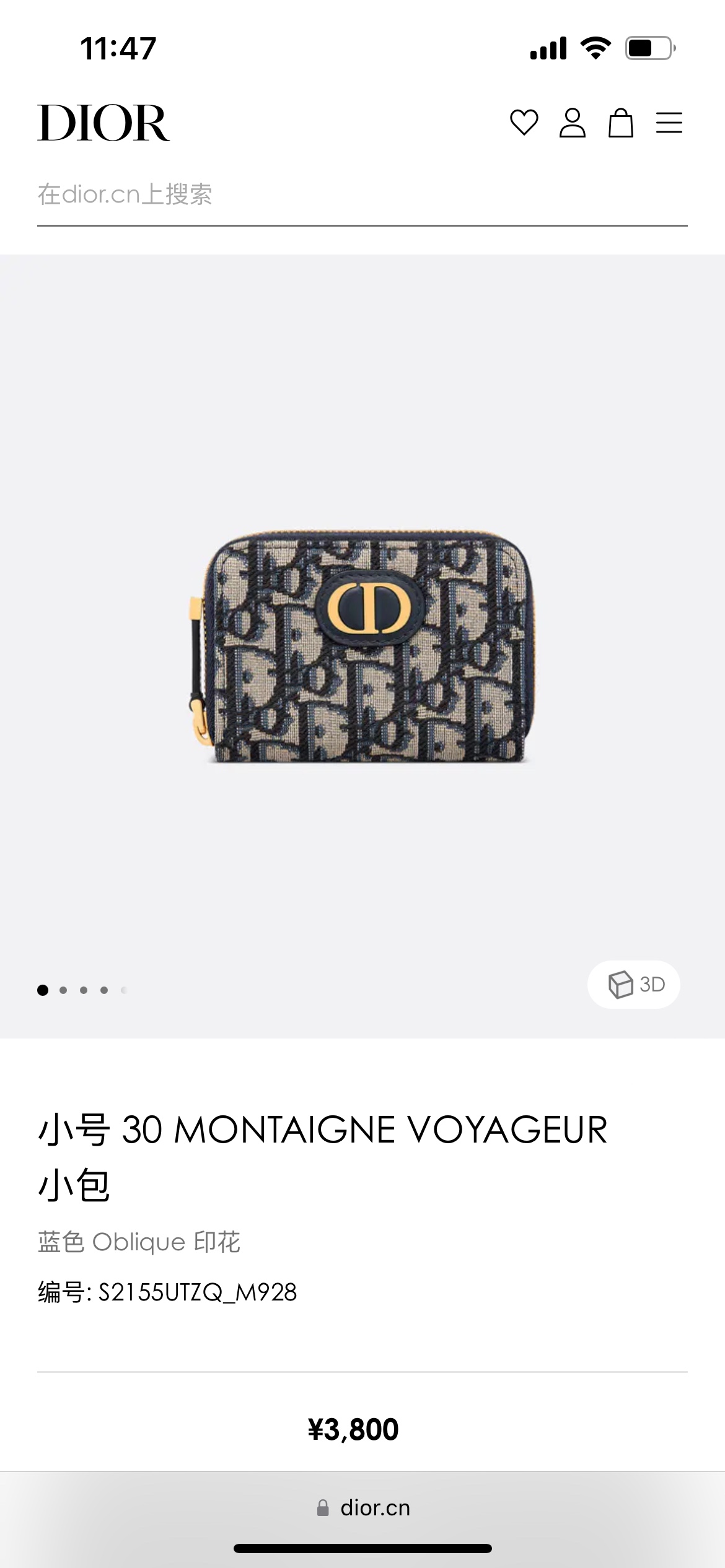
Task: View the product in 3D
Action: click(634, 984)
